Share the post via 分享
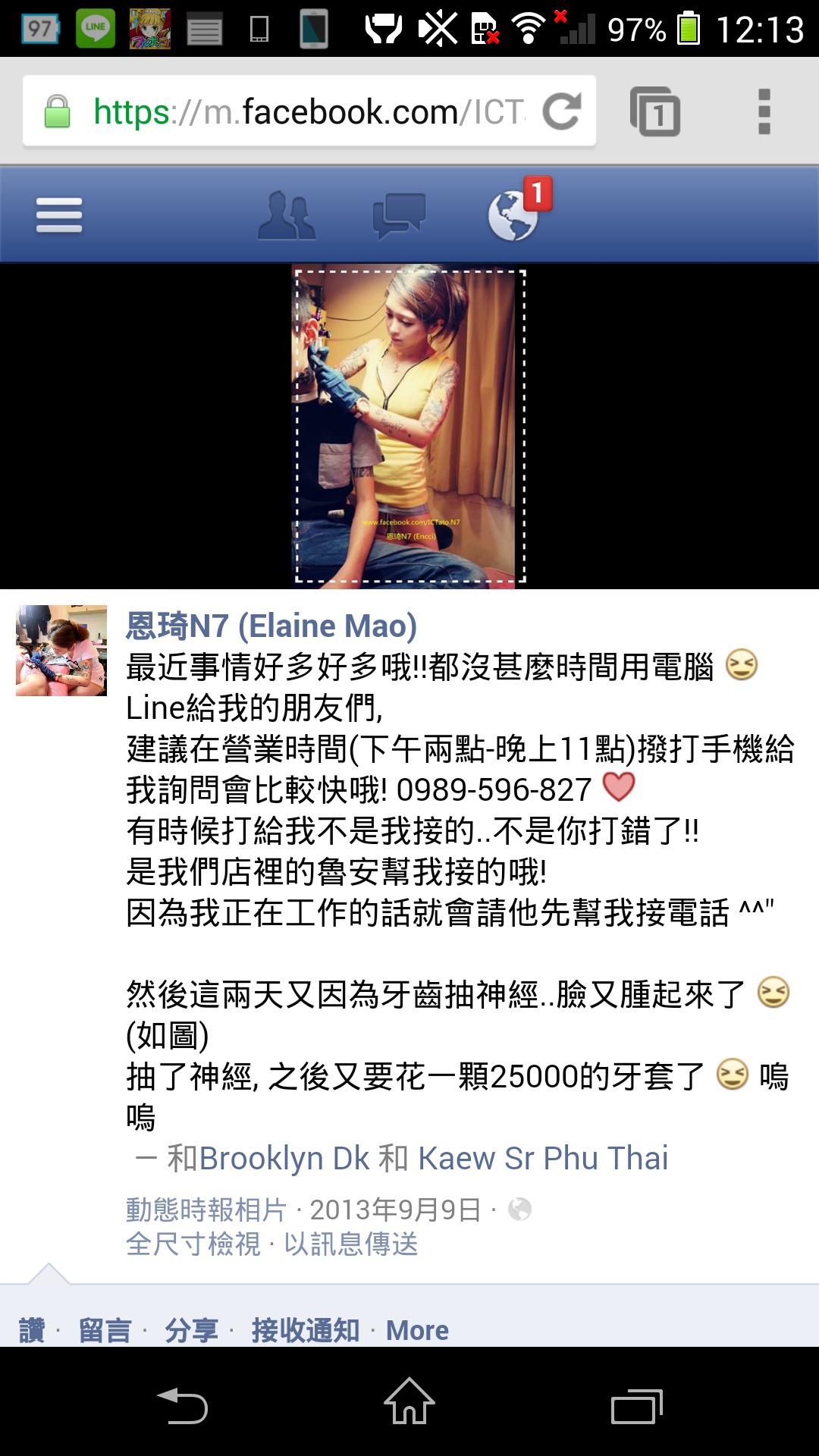 point(191,1330)
